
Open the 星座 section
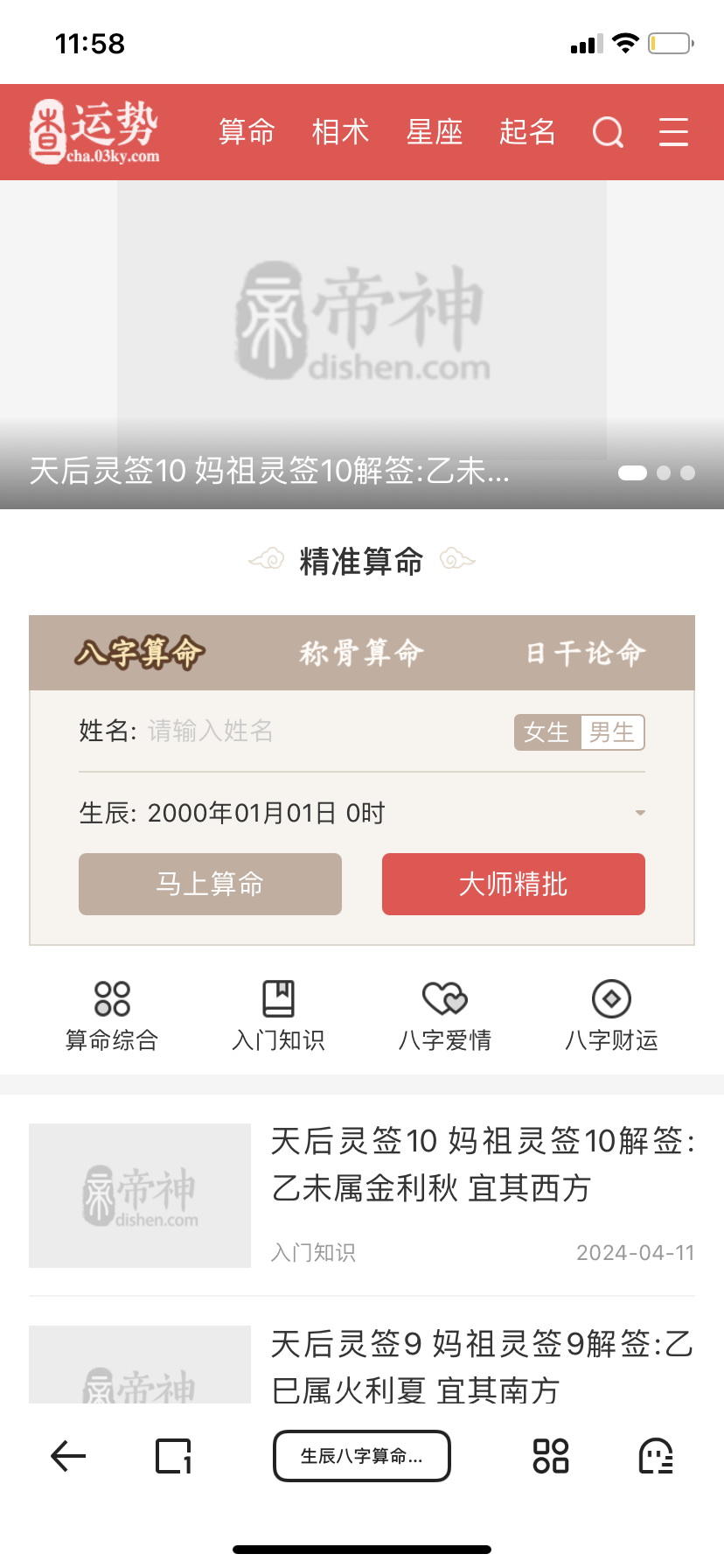point(434,132)
